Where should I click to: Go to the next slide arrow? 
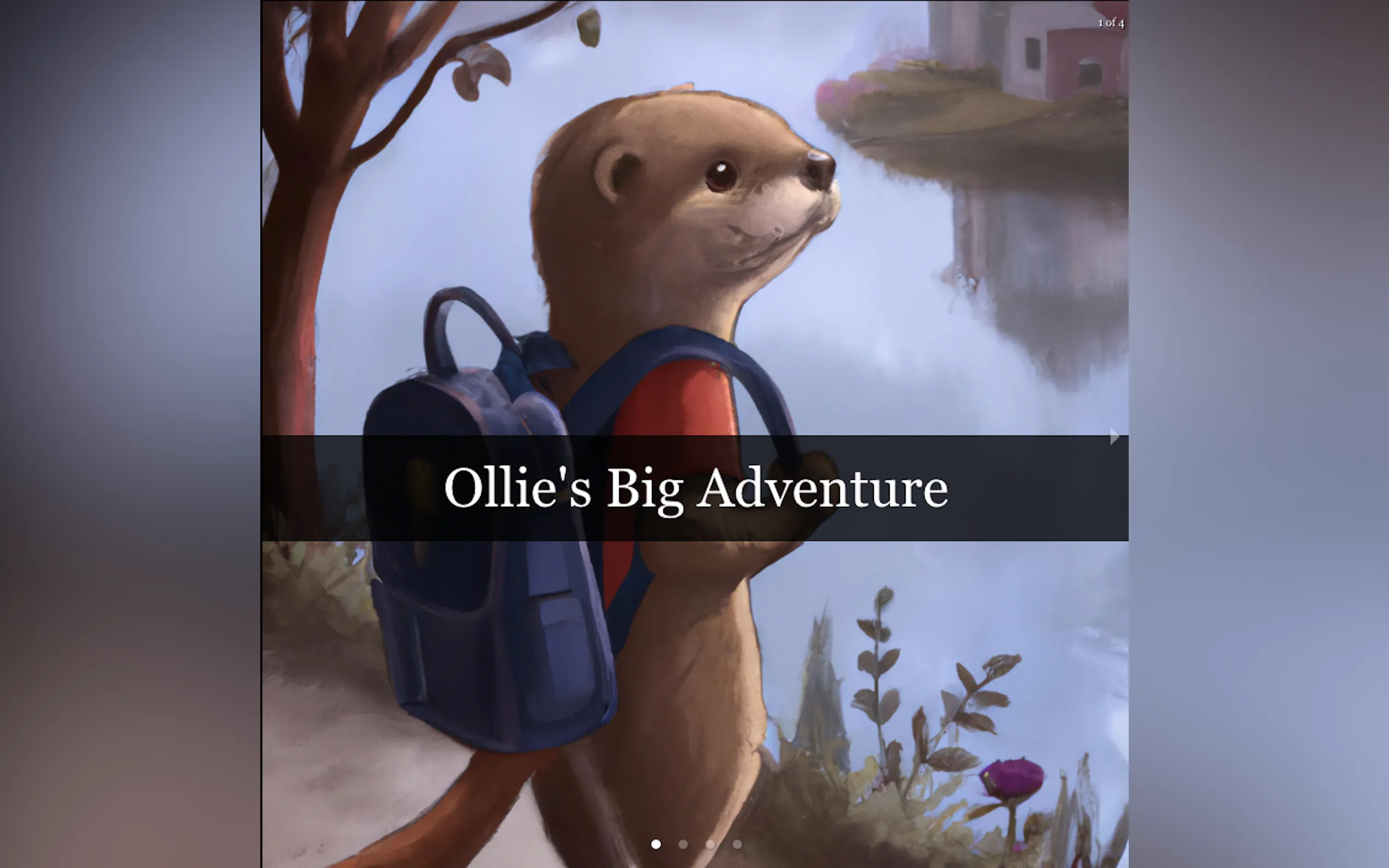(x=1114, y=436)
